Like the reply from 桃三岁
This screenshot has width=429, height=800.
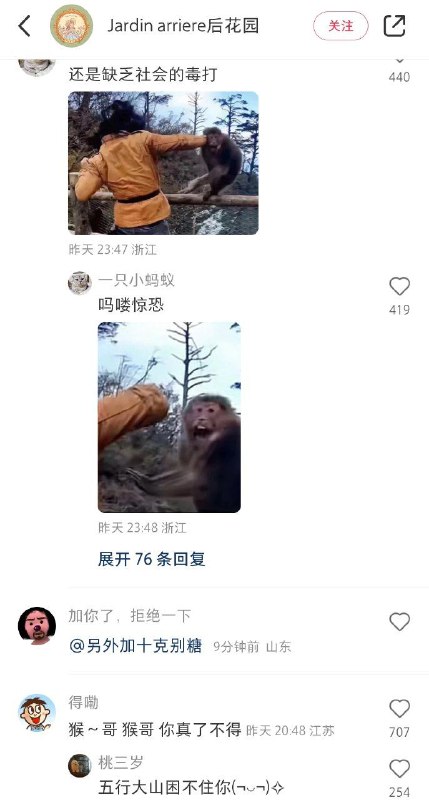pos(399,769)
